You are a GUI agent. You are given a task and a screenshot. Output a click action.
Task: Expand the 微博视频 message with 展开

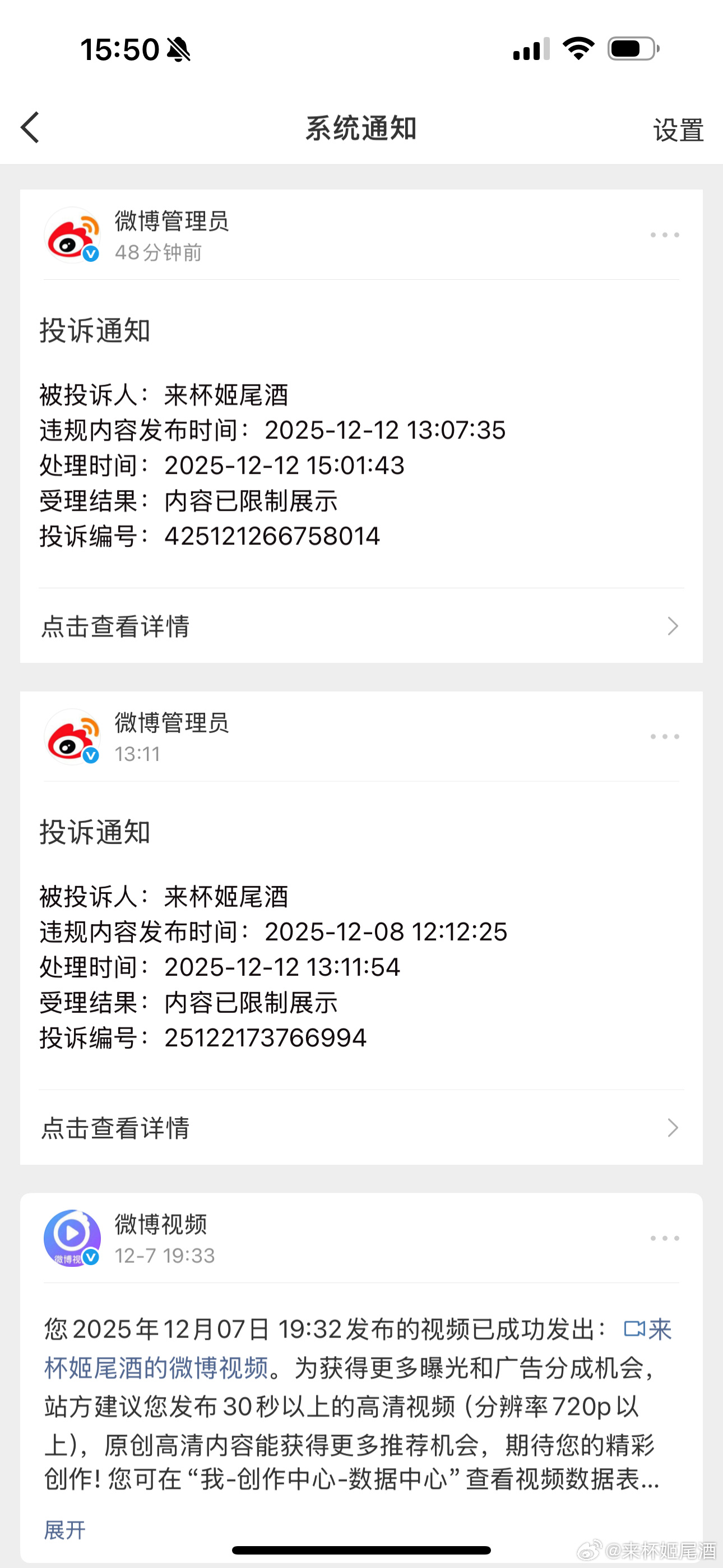tap(64, 1530)
